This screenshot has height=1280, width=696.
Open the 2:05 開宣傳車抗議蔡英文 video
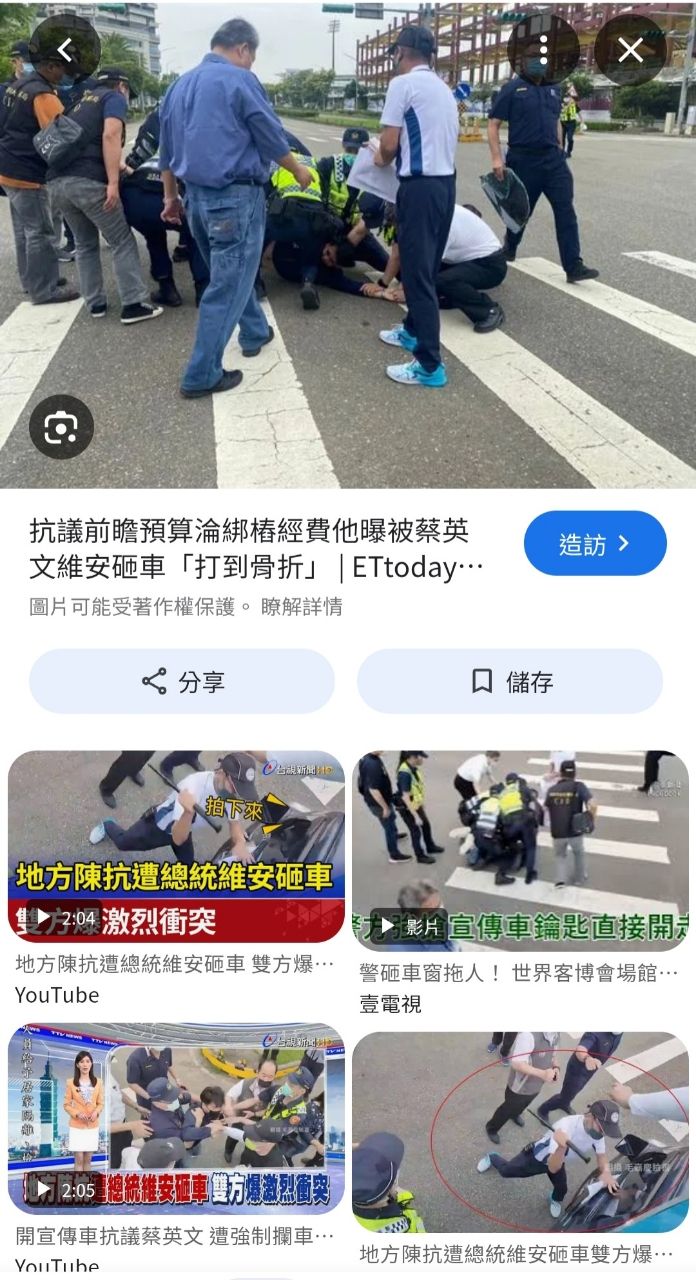(176, 1118)
